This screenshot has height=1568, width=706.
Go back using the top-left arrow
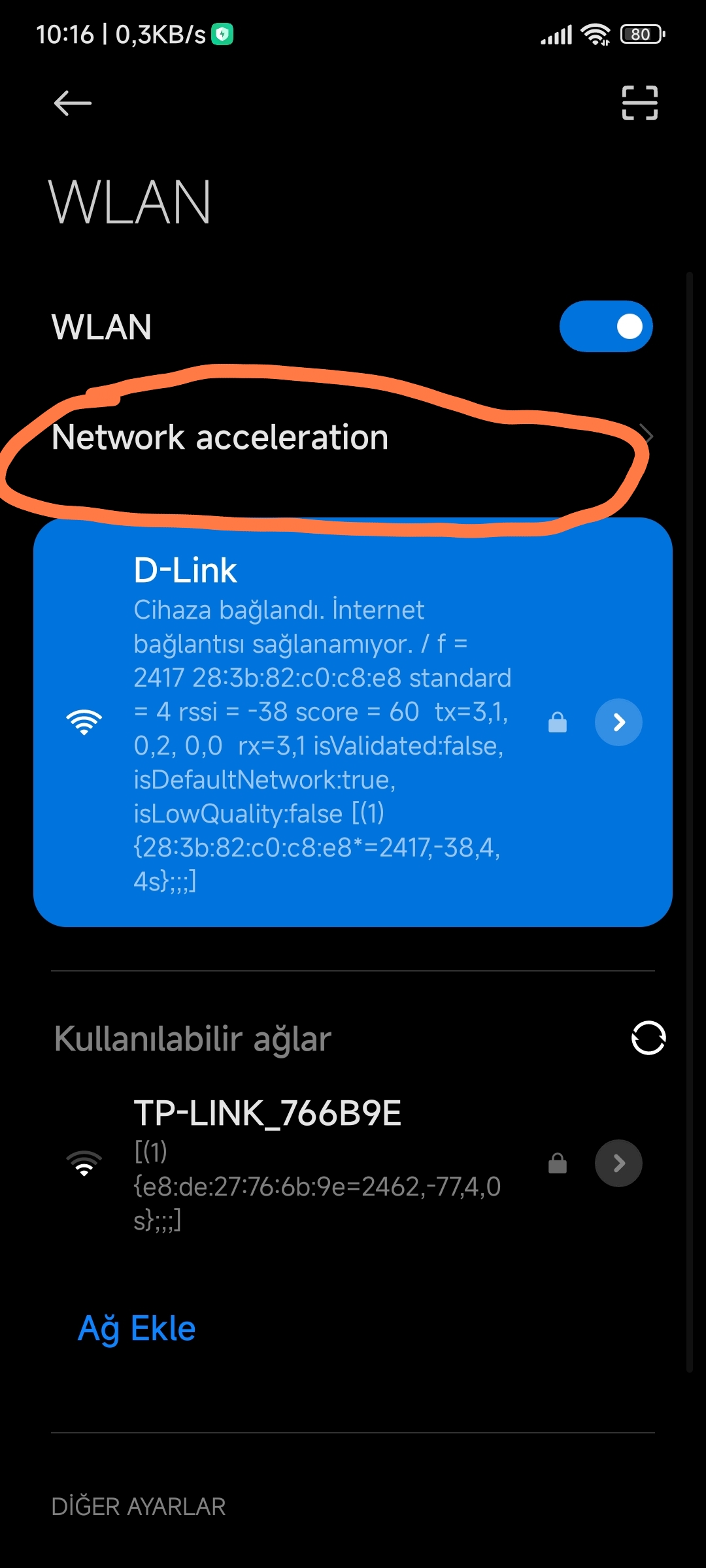click(73, 103)
